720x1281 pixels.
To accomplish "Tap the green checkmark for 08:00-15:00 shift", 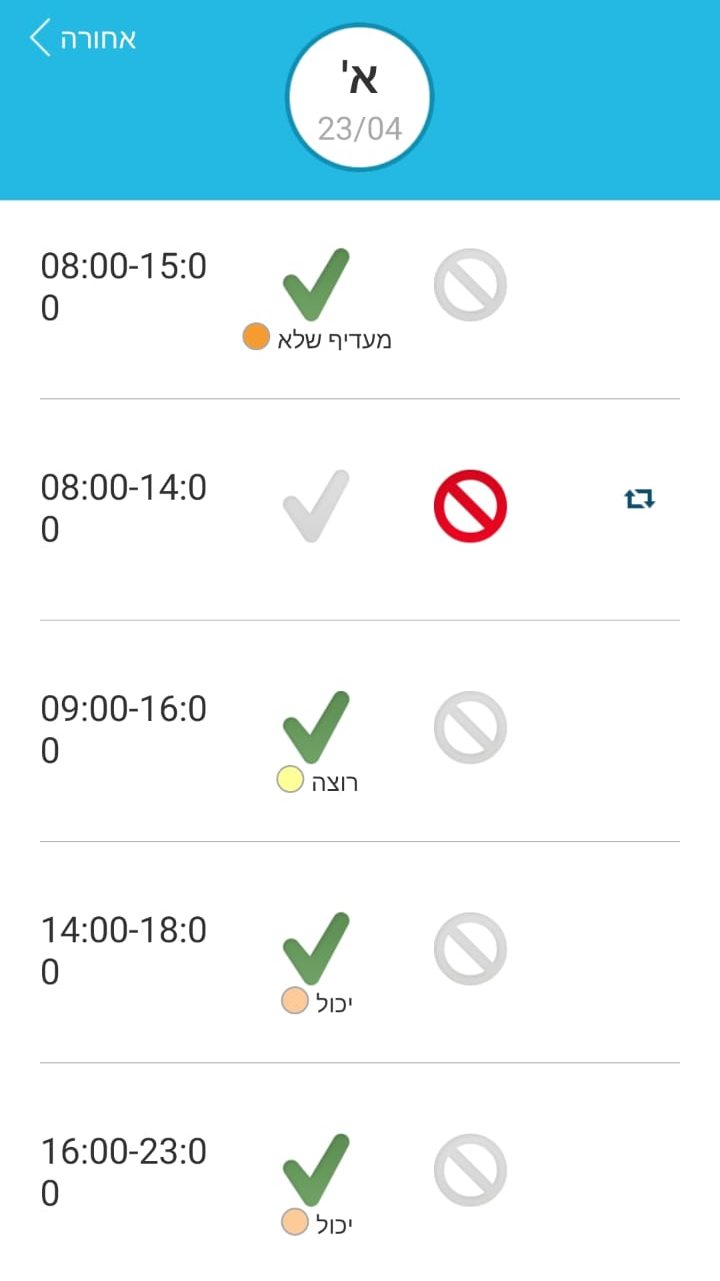I will [x=316, y=284].
